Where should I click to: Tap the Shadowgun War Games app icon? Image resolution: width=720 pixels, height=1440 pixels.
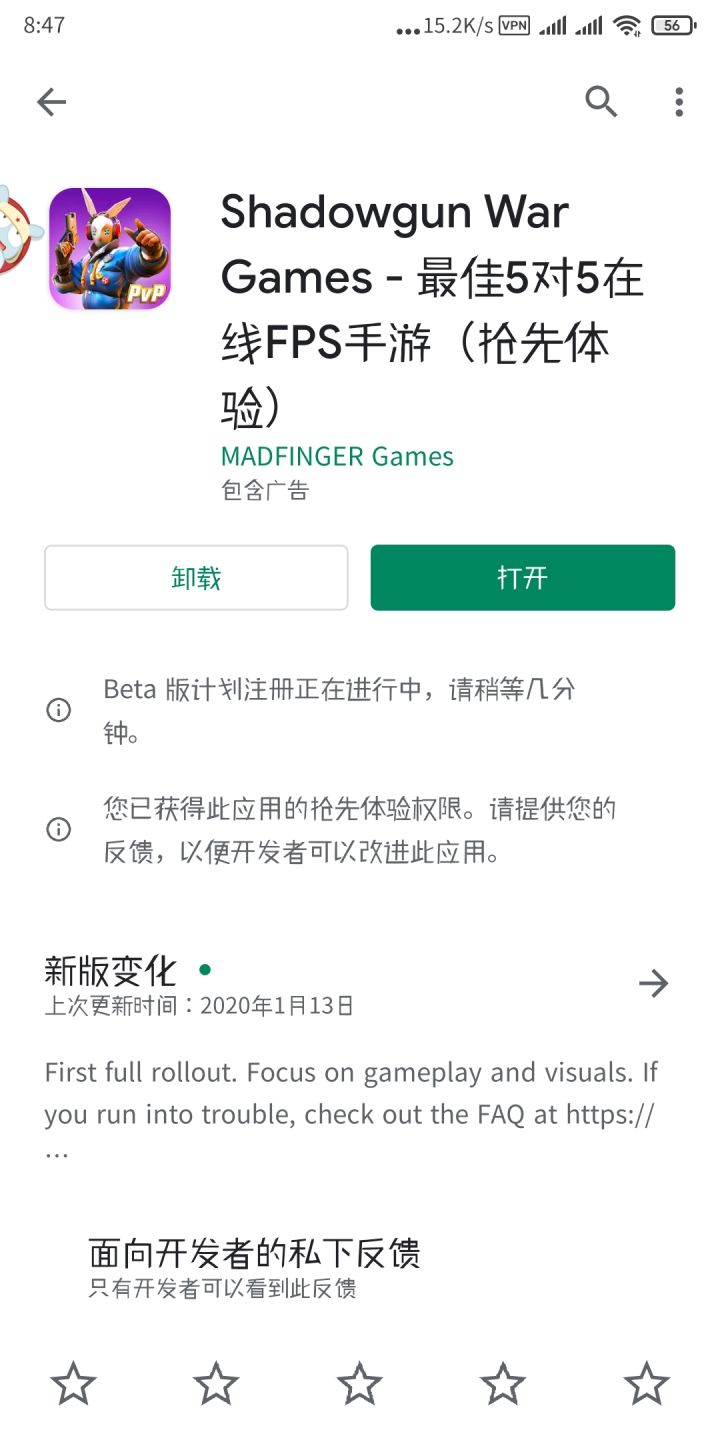[110, 249]
